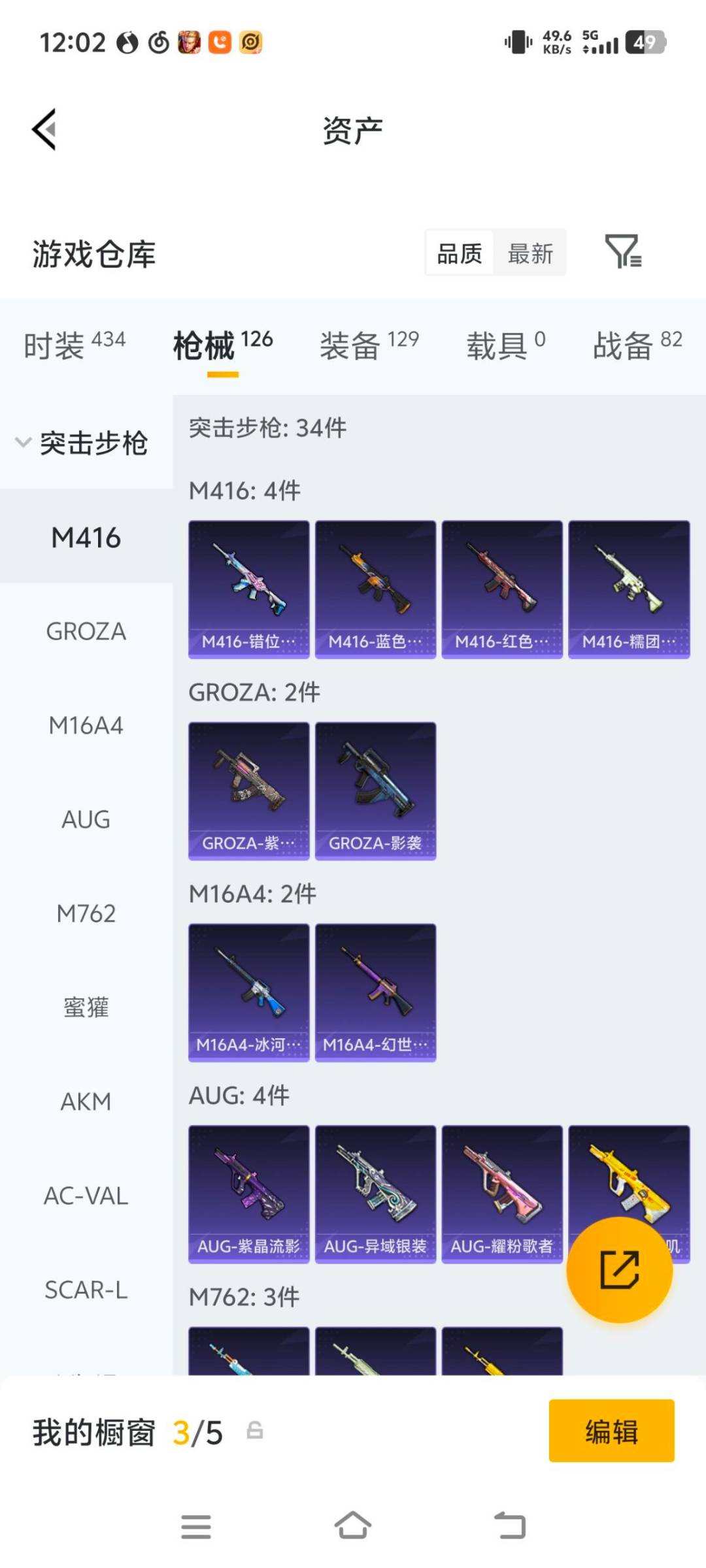This screenshot has width=706, height=1568.
Task: Jump to AKM in the side list
Action: tap(86, 1102)
